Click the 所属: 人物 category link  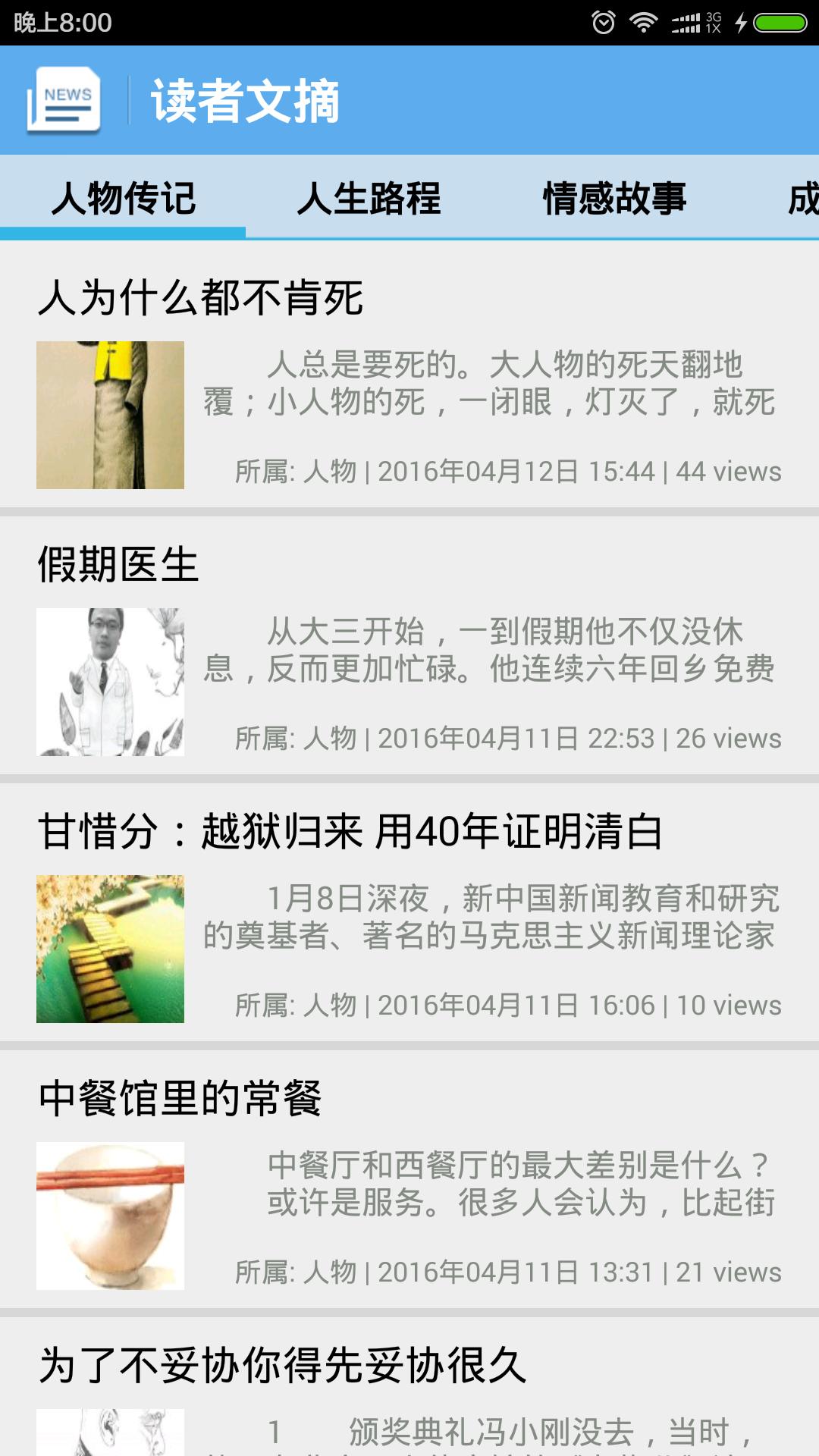pos(296,472)
